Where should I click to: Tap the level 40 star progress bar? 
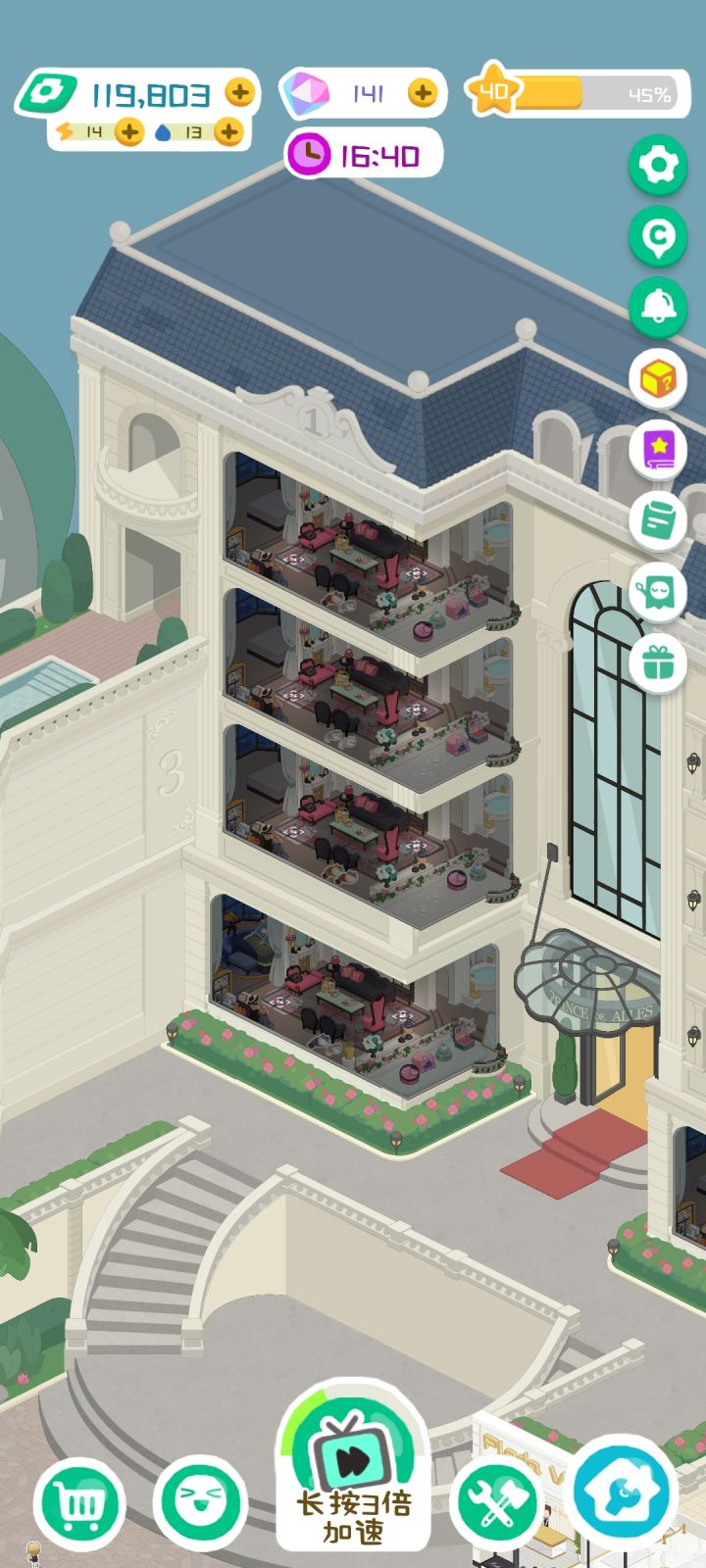pos(578,94)
